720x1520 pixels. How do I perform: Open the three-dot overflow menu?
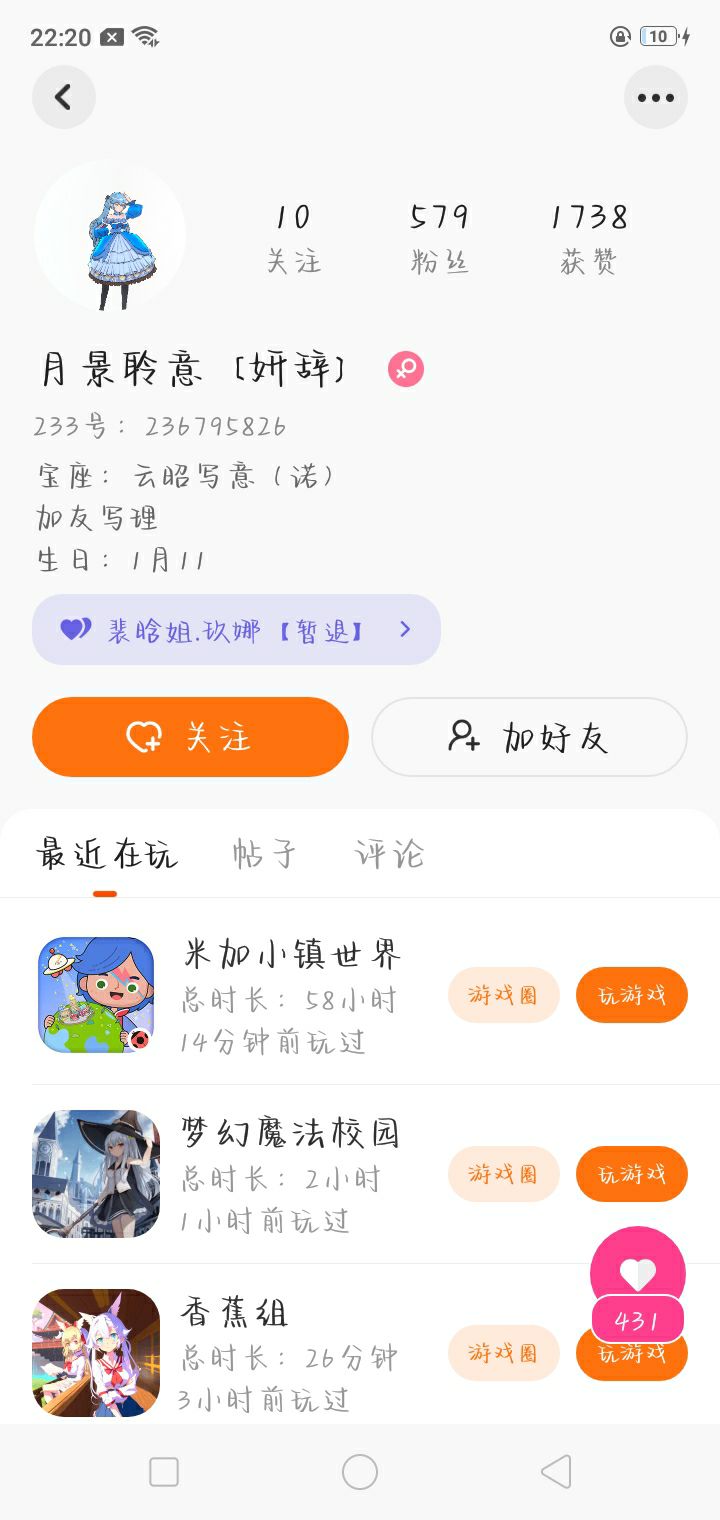coord(655,97)
